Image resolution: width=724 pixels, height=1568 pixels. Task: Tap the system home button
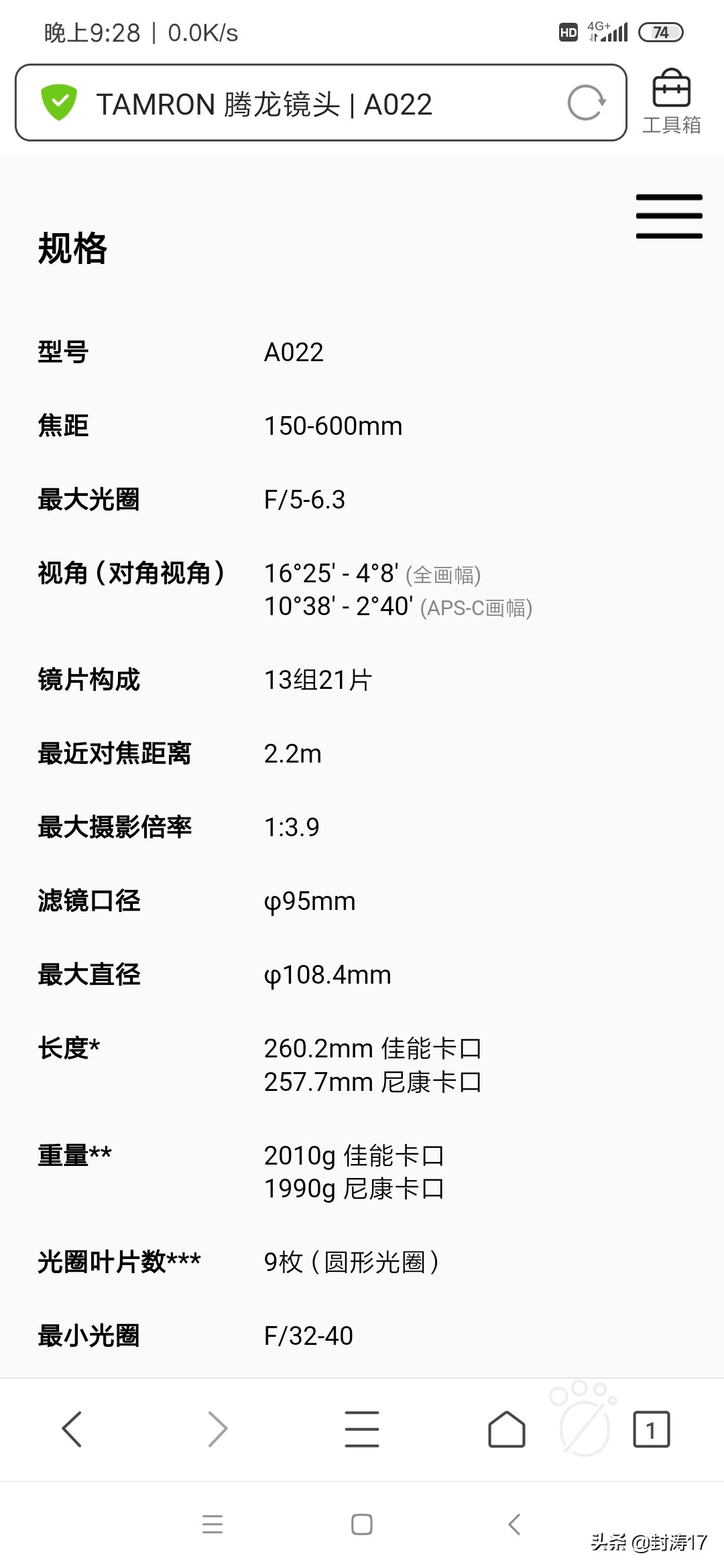pyautogui.click(x=362, y=1524)
